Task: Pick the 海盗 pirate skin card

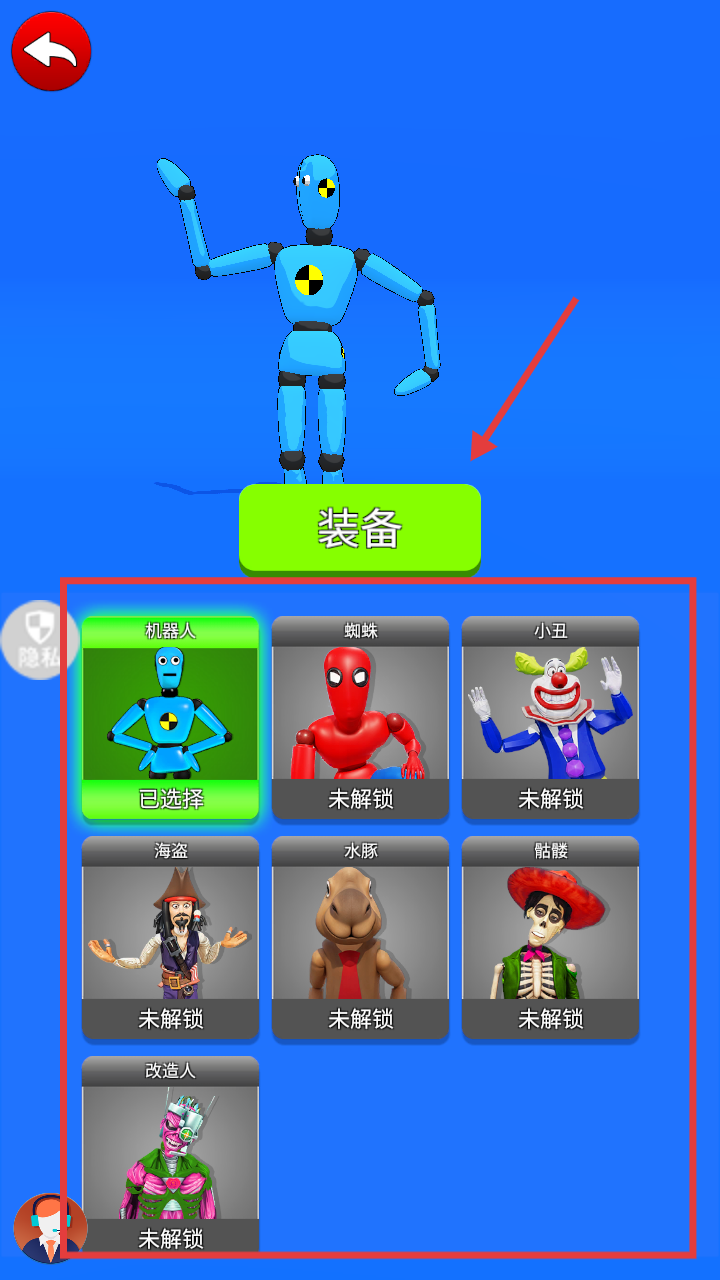Action: tap(170, 938)
